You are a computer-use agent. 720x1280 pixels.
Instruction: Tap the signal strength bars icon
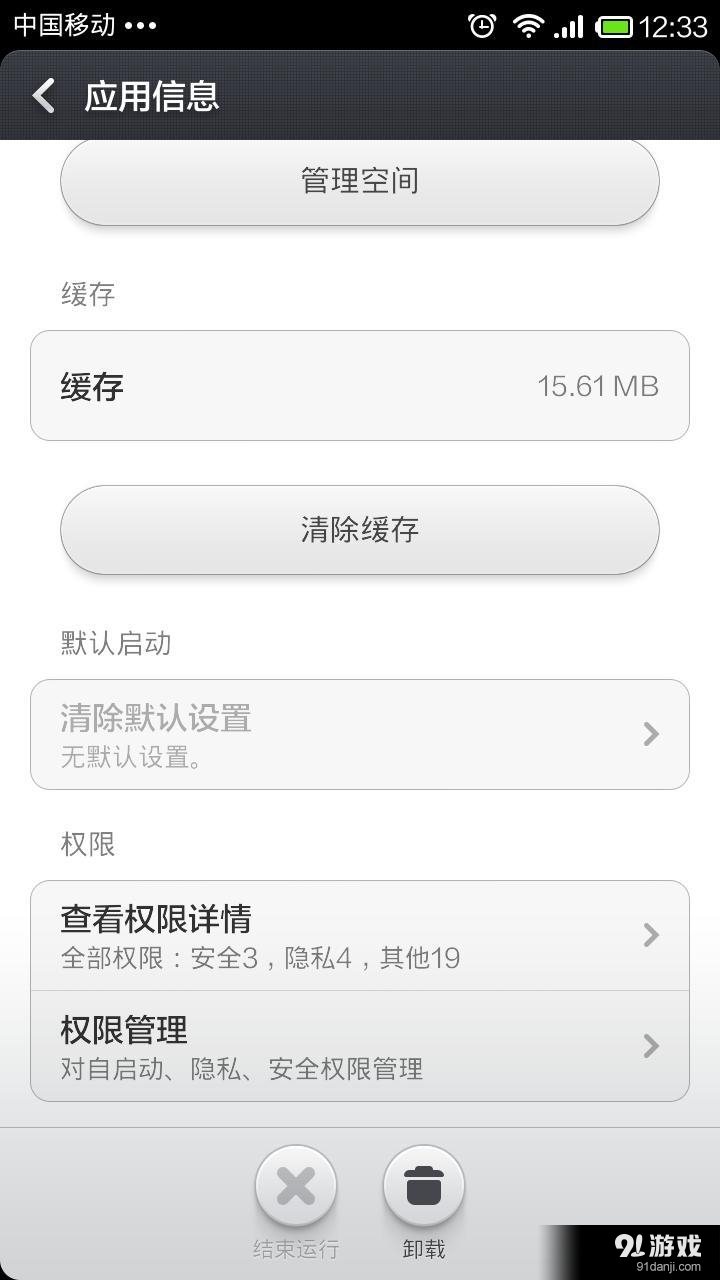pos(569,23)
